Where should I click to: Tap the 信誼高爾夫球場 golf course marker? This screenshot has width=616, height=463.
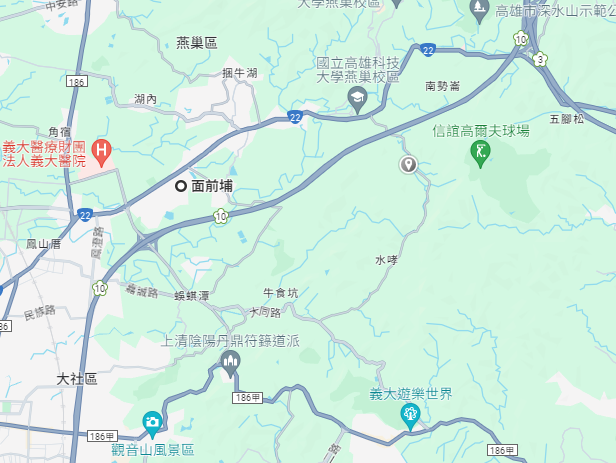point(482,152)
